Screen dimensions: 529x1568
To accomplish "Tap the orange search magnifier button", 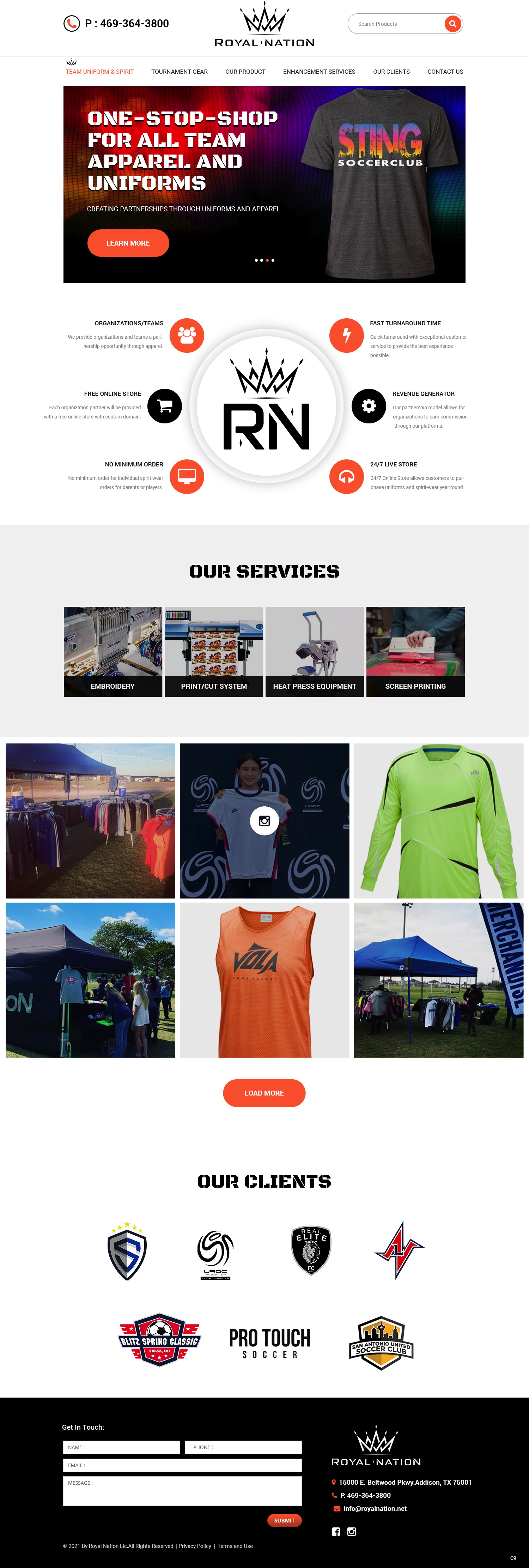I will coord(452,24).
